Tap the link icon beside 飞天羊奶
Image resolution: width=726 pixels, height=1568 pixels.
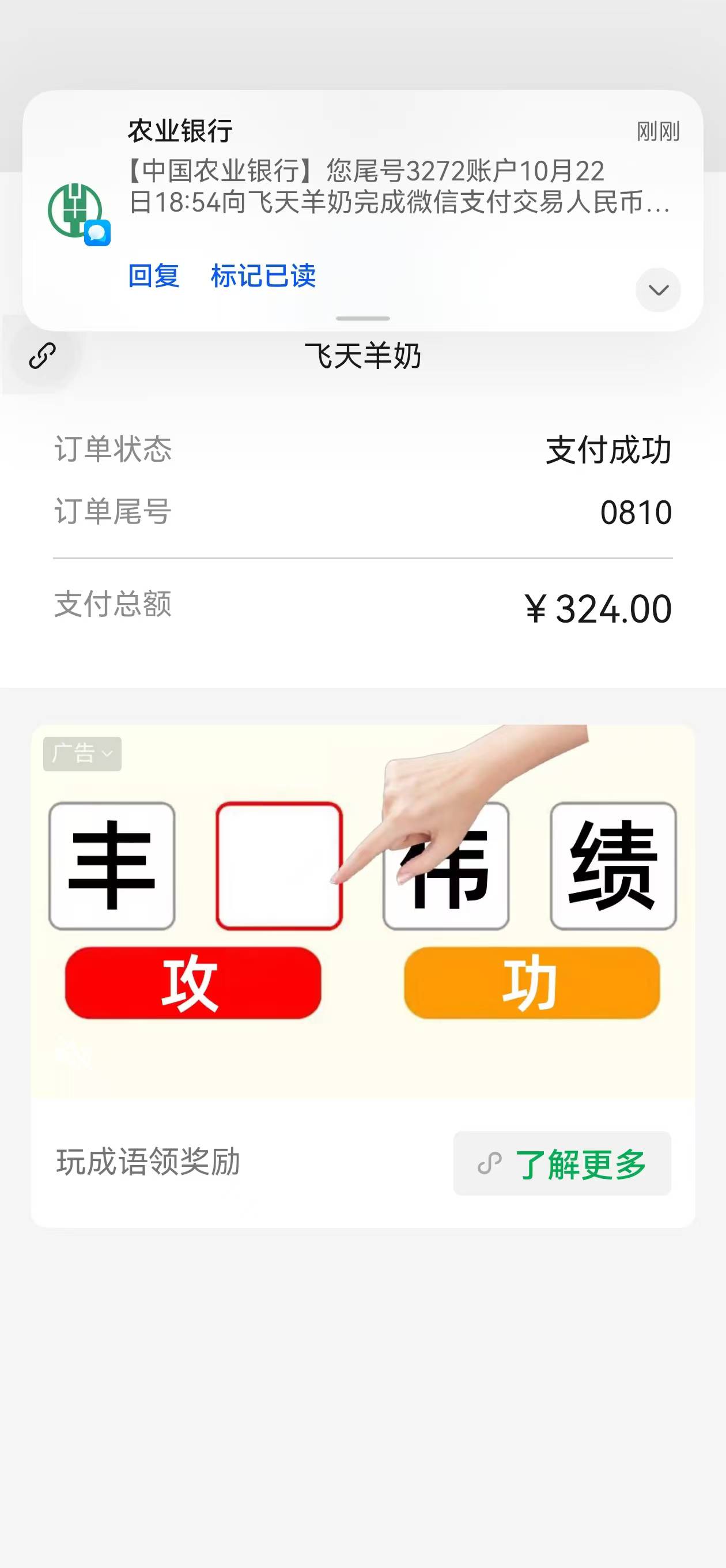(43, 356)
